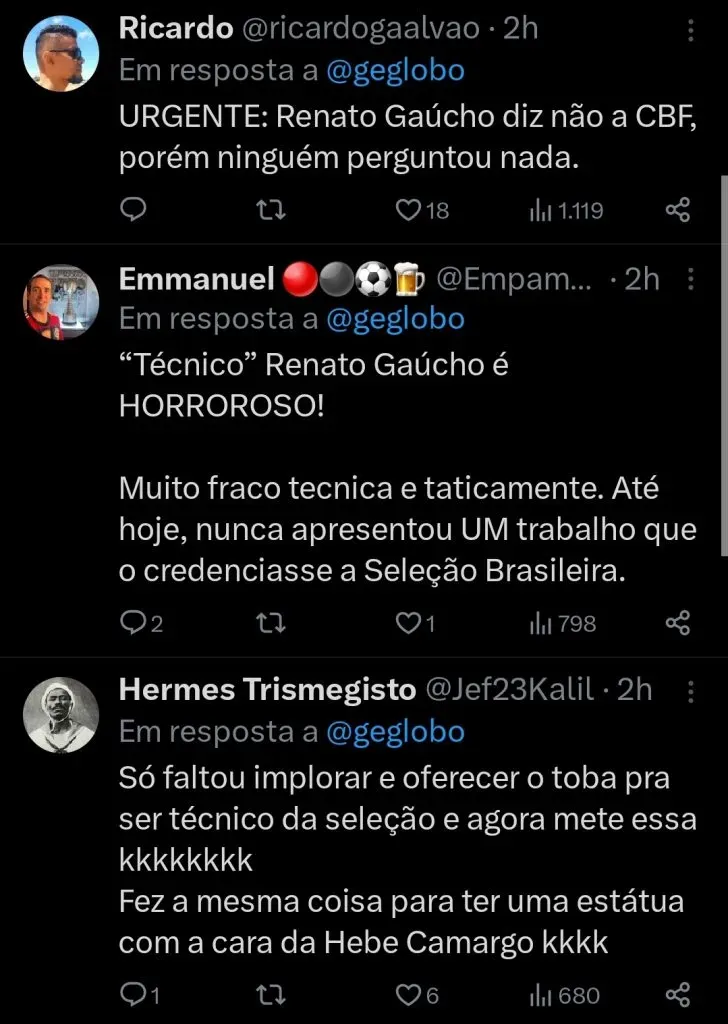Share Emmanuel's tweet

tap(678, 624)
